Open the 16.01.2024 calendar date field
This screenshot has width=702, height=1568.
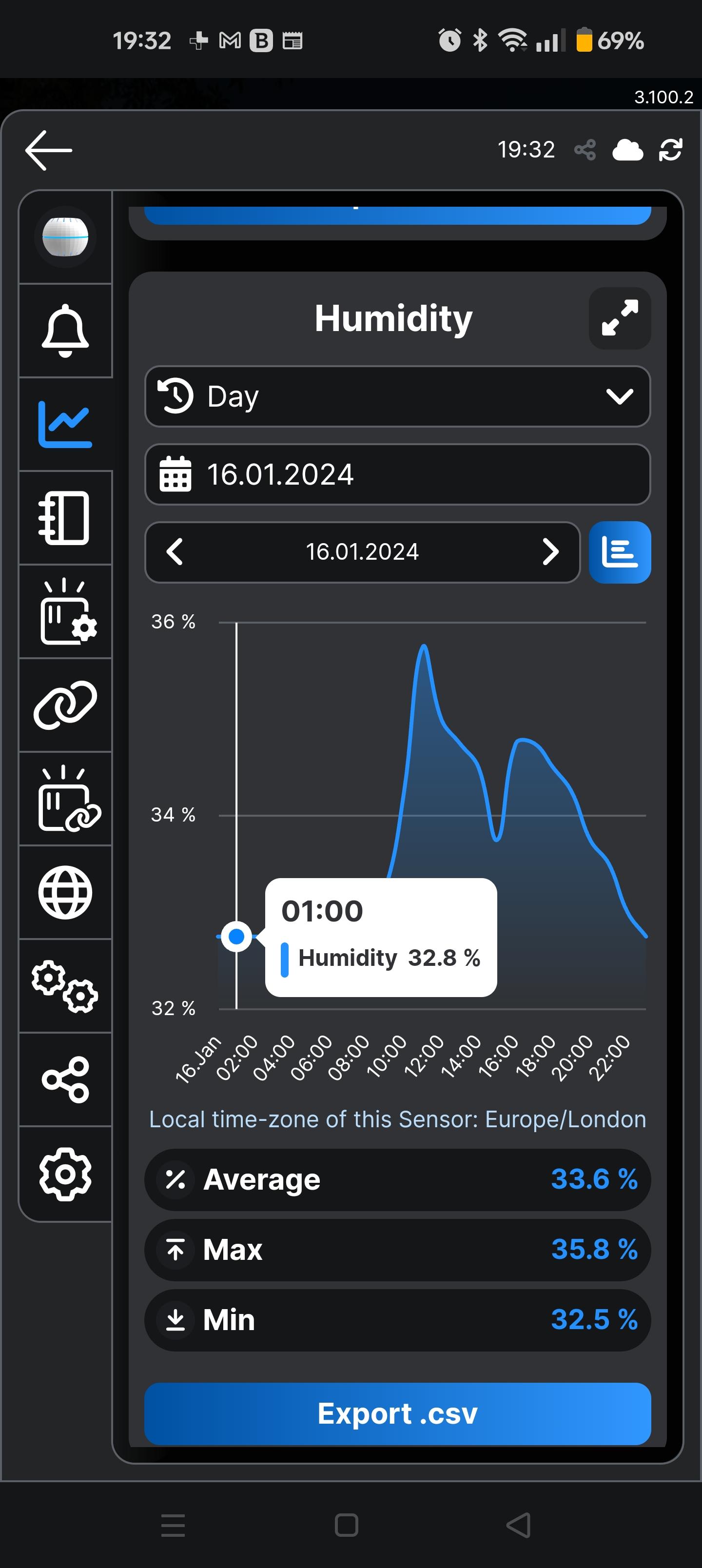(x=398, y=474)
